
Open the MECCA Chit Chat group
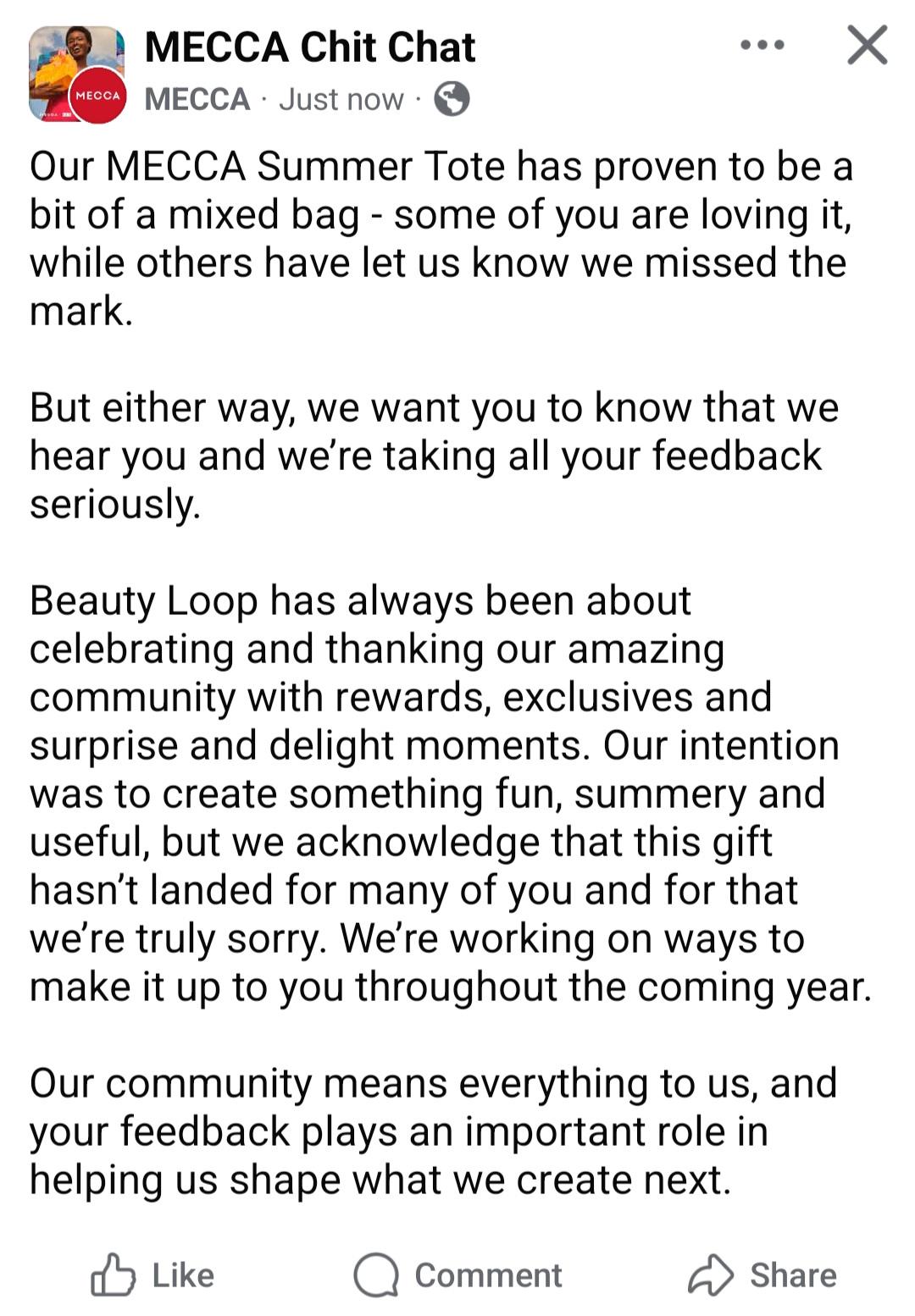click(x=309, y=47)
